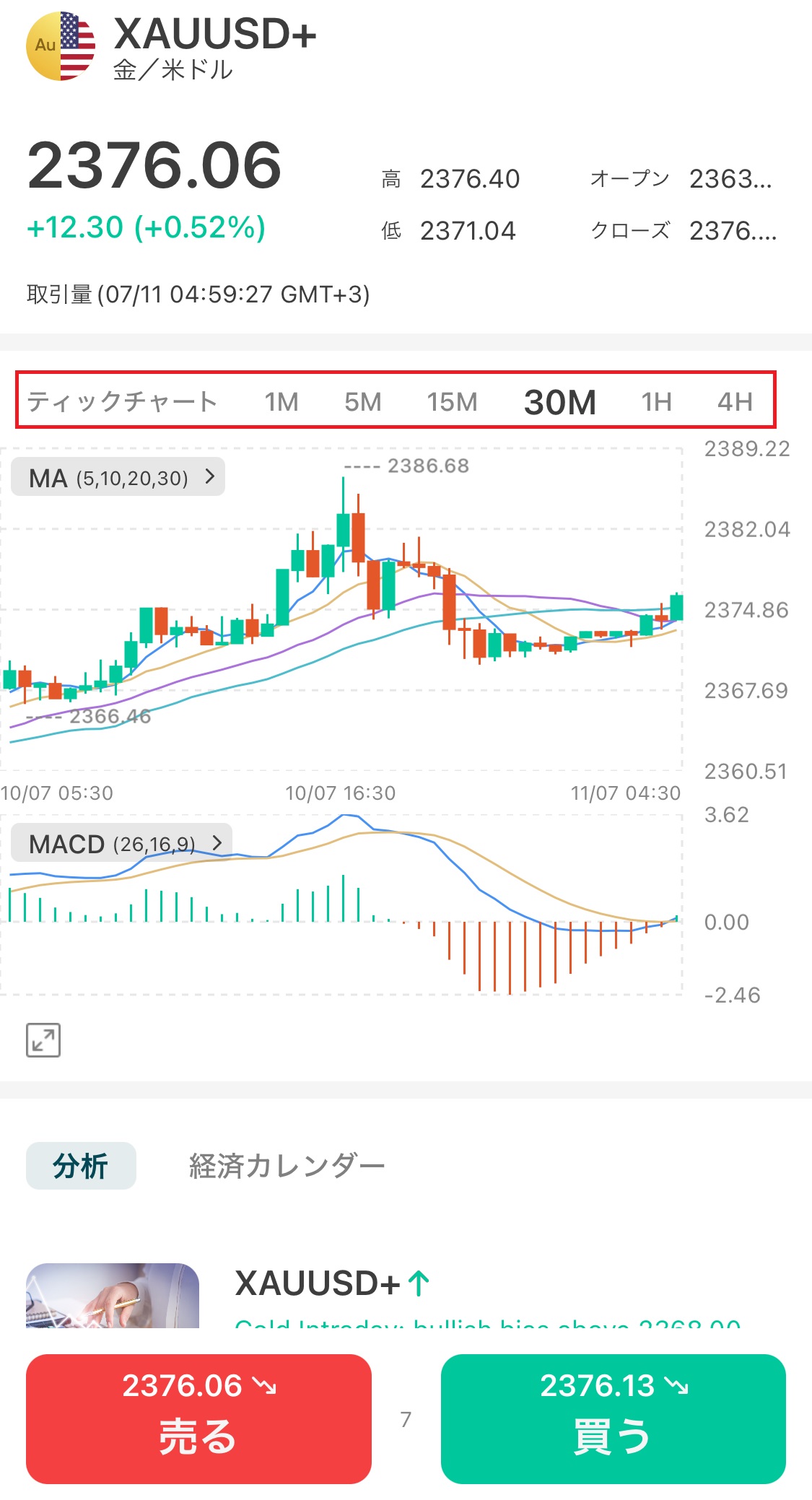Choose the 30M chart interval
Viewport: 812px width, 1500px height.
(559, 401)
